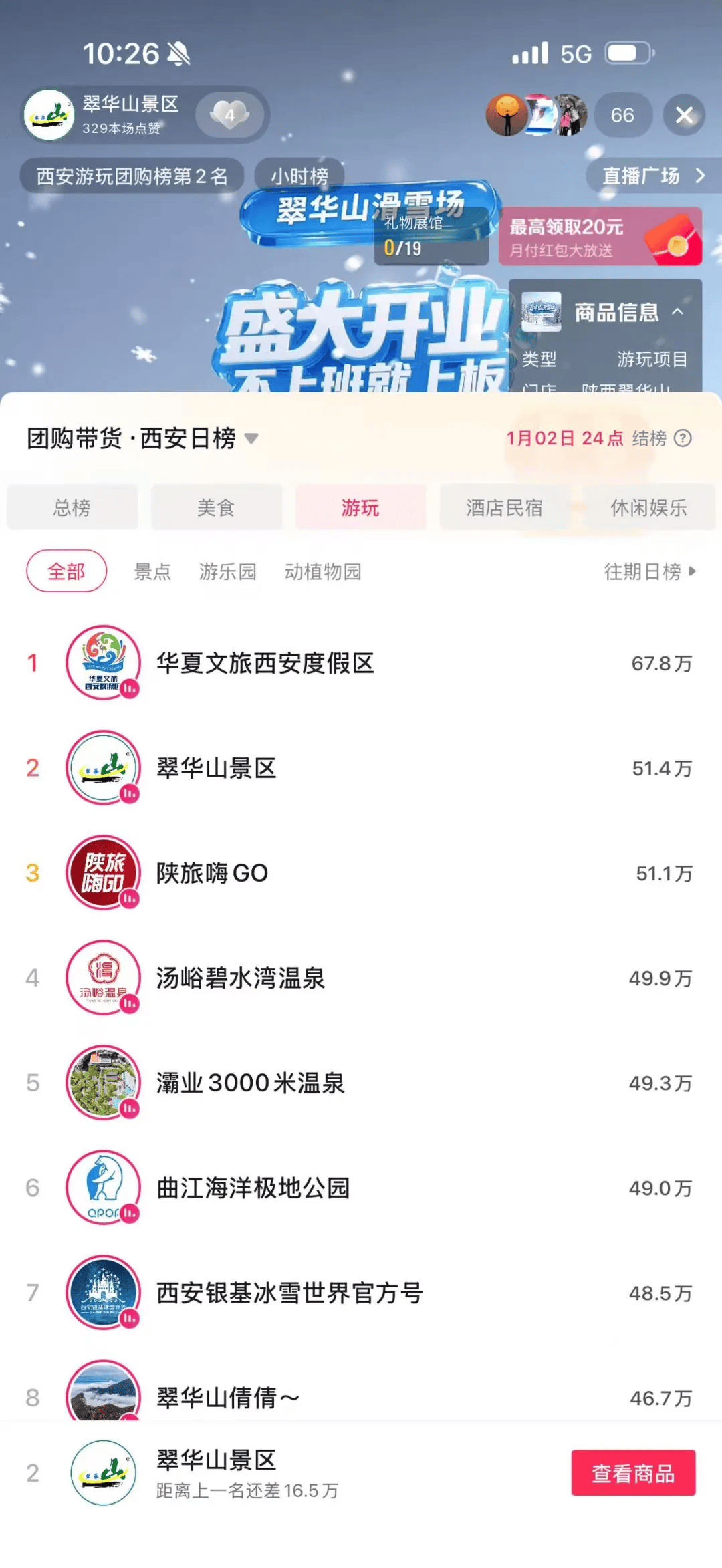Open 陕旅嗨GO ranking entry
The width and height of the screenshot is (722, 1568).
point(212,873)
